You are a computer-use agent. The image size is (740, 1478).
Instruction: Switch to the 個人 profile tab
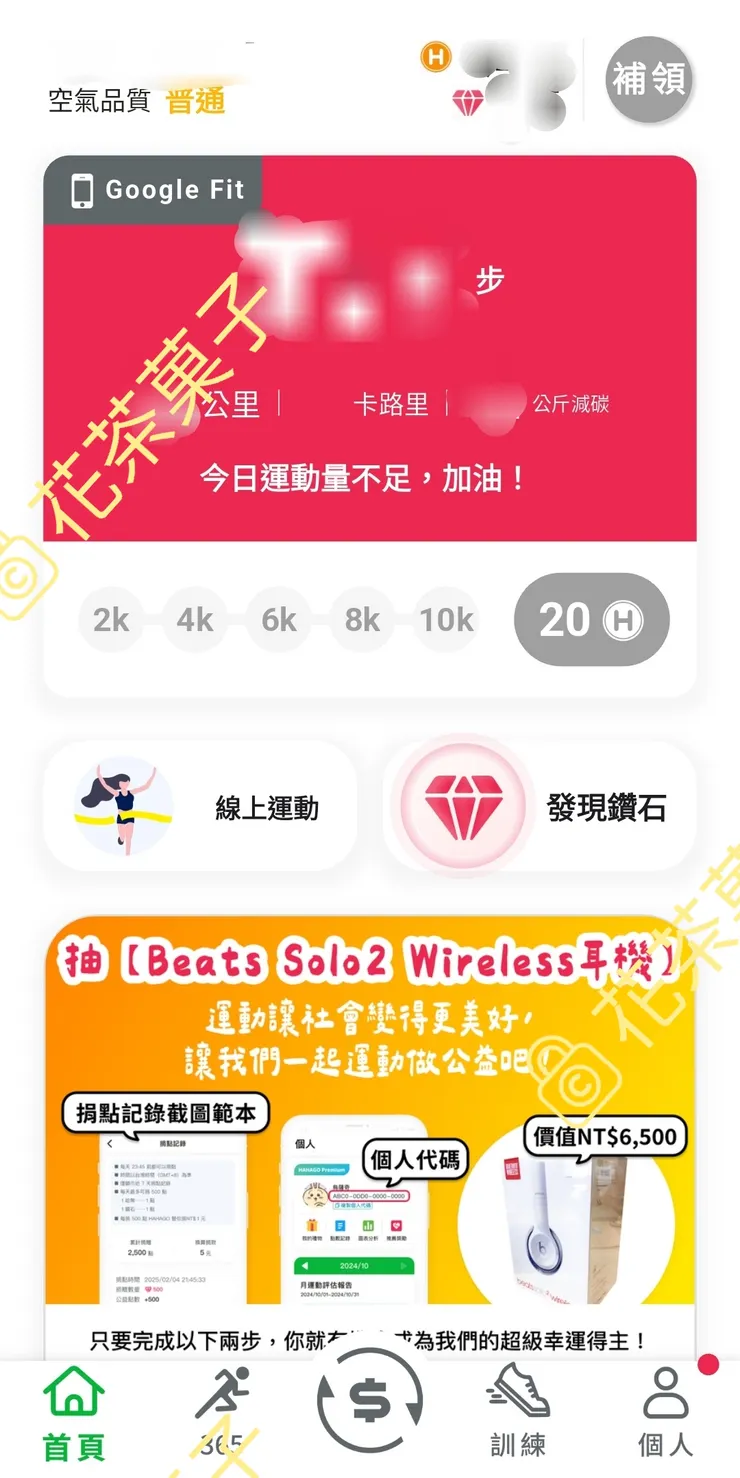[665, 1415]
